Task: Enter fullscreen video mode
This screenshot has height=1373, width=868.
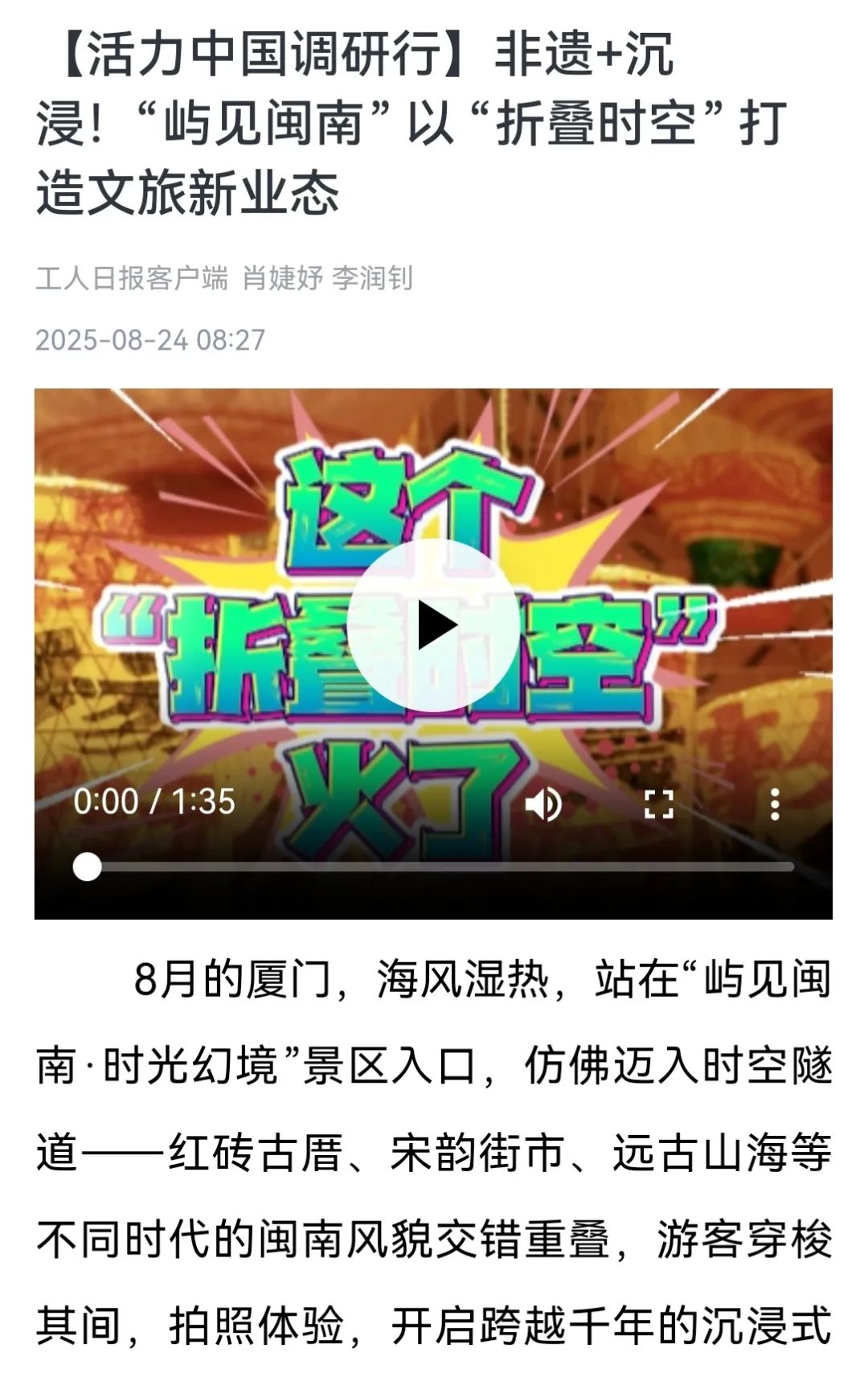Action: pyautogui.click(x=658, y=804)
